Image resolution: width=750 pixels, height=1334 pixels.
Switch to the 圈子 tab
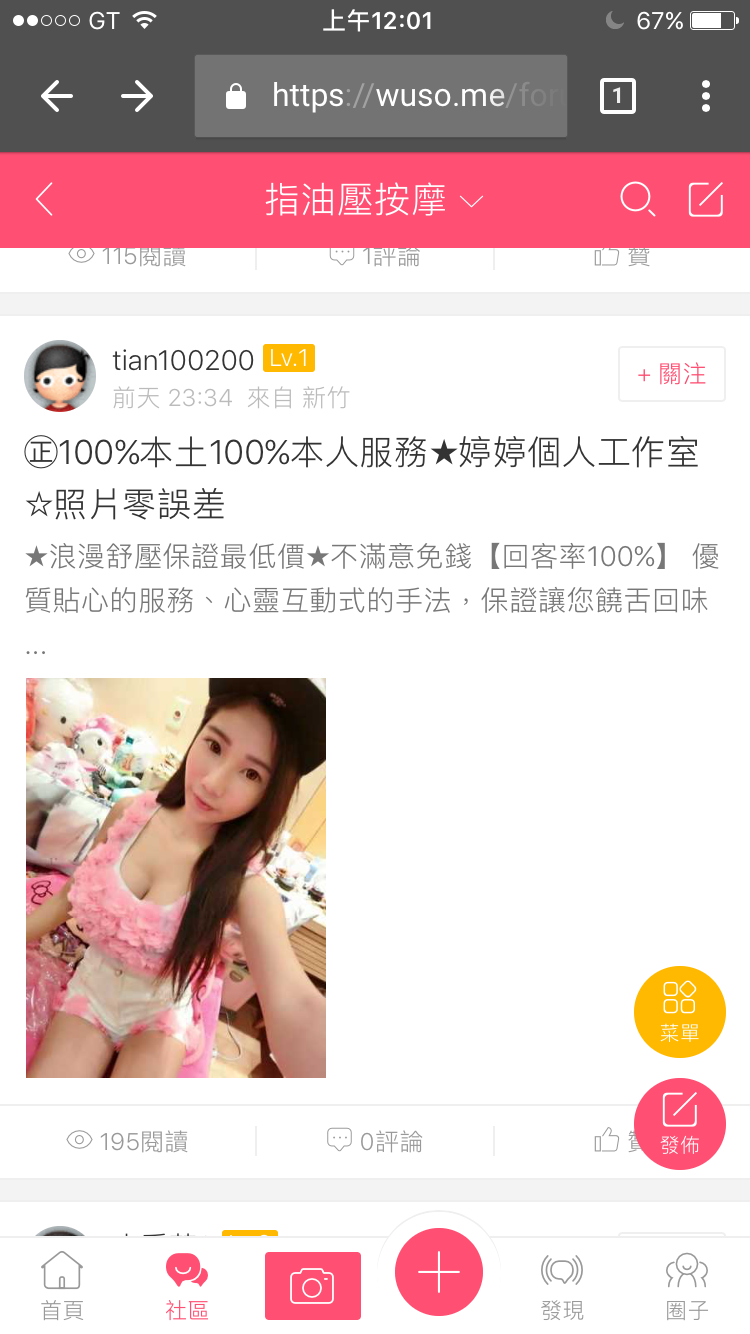[687, 1286]
